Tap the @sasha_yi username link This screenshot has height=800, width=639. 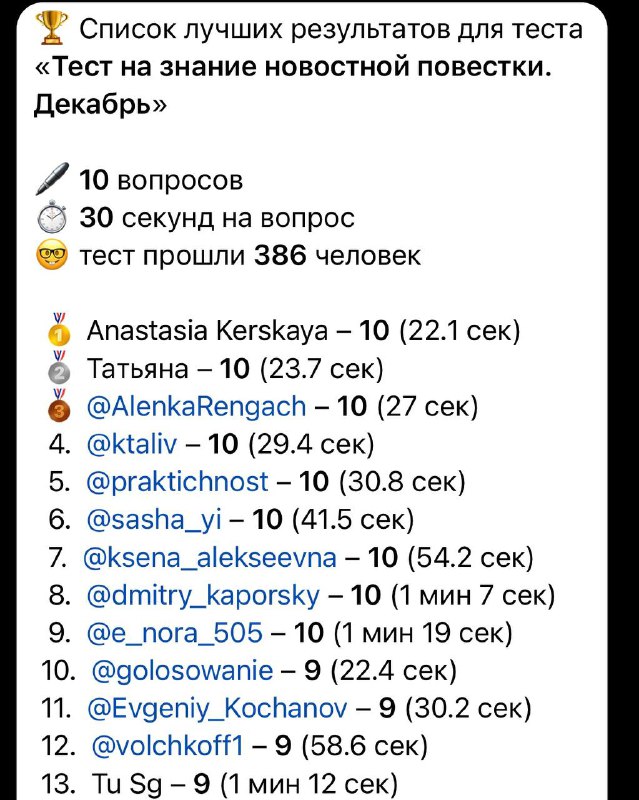click(x=156, y=520)
